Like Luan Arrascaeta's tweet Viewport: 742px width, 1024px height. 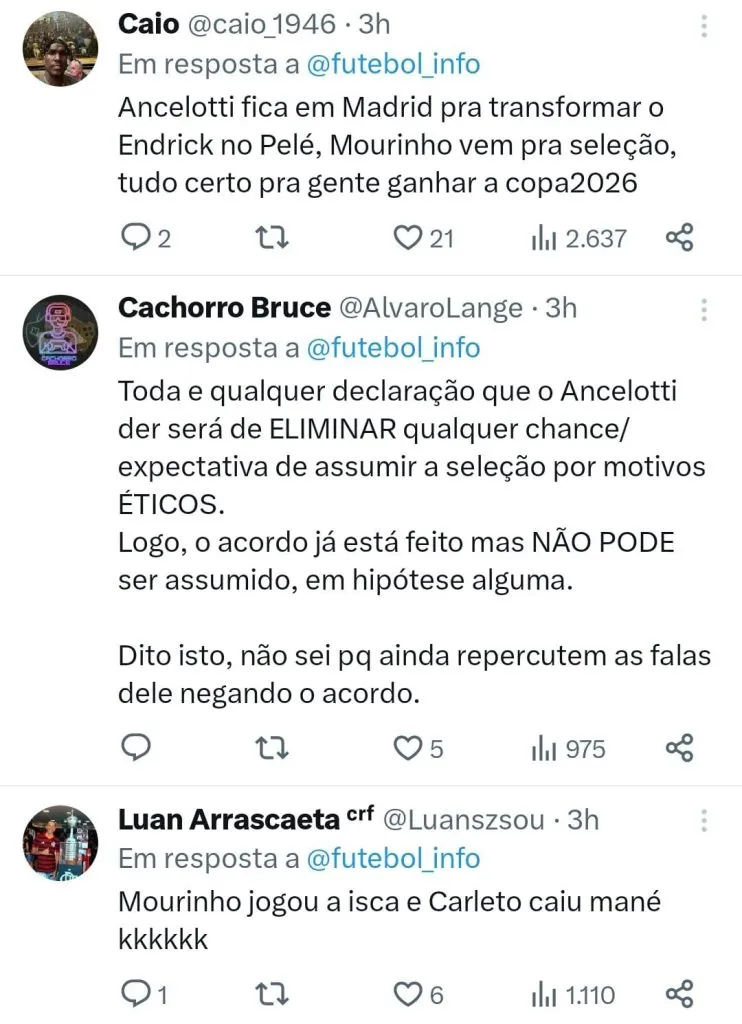point(406,994)
